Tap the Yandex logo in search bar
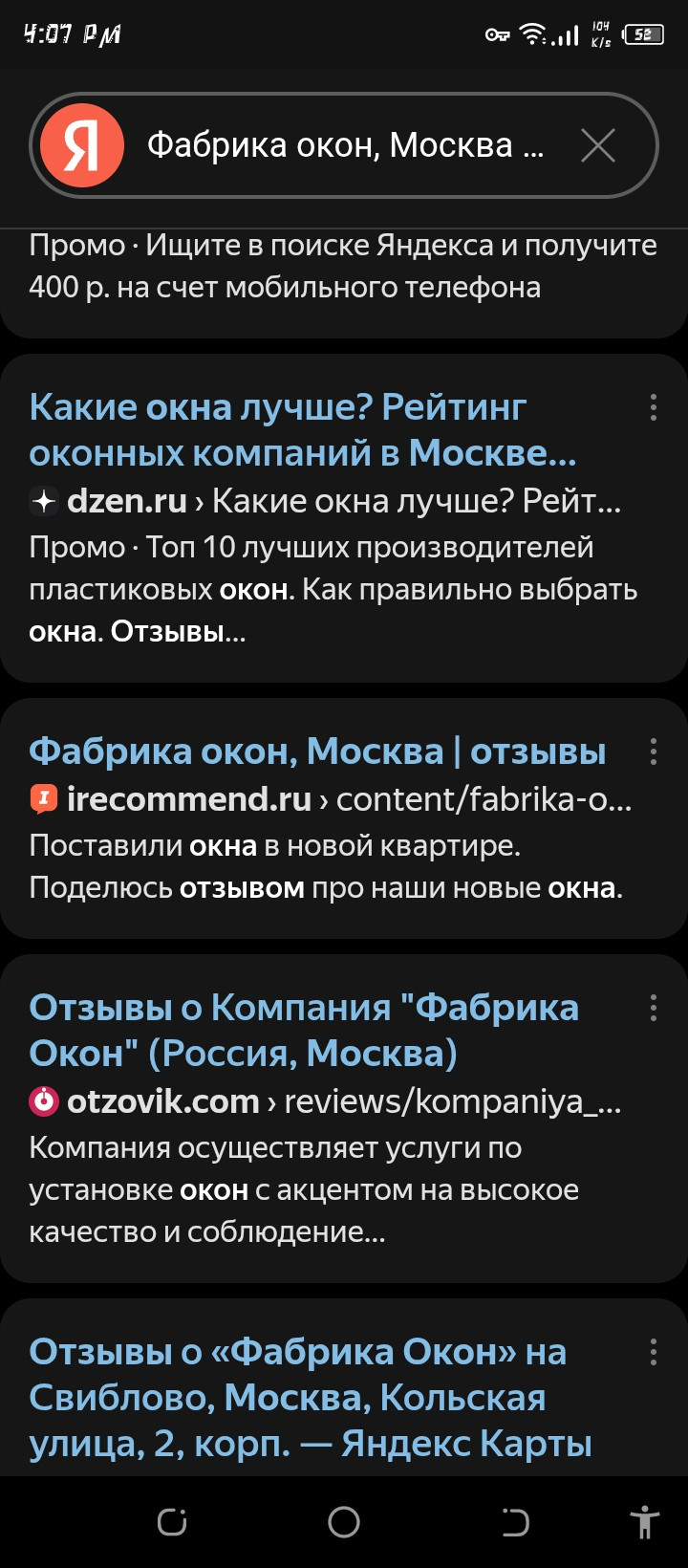The height and width of the screenshot is (1568, 688). [x=82, y=145]
